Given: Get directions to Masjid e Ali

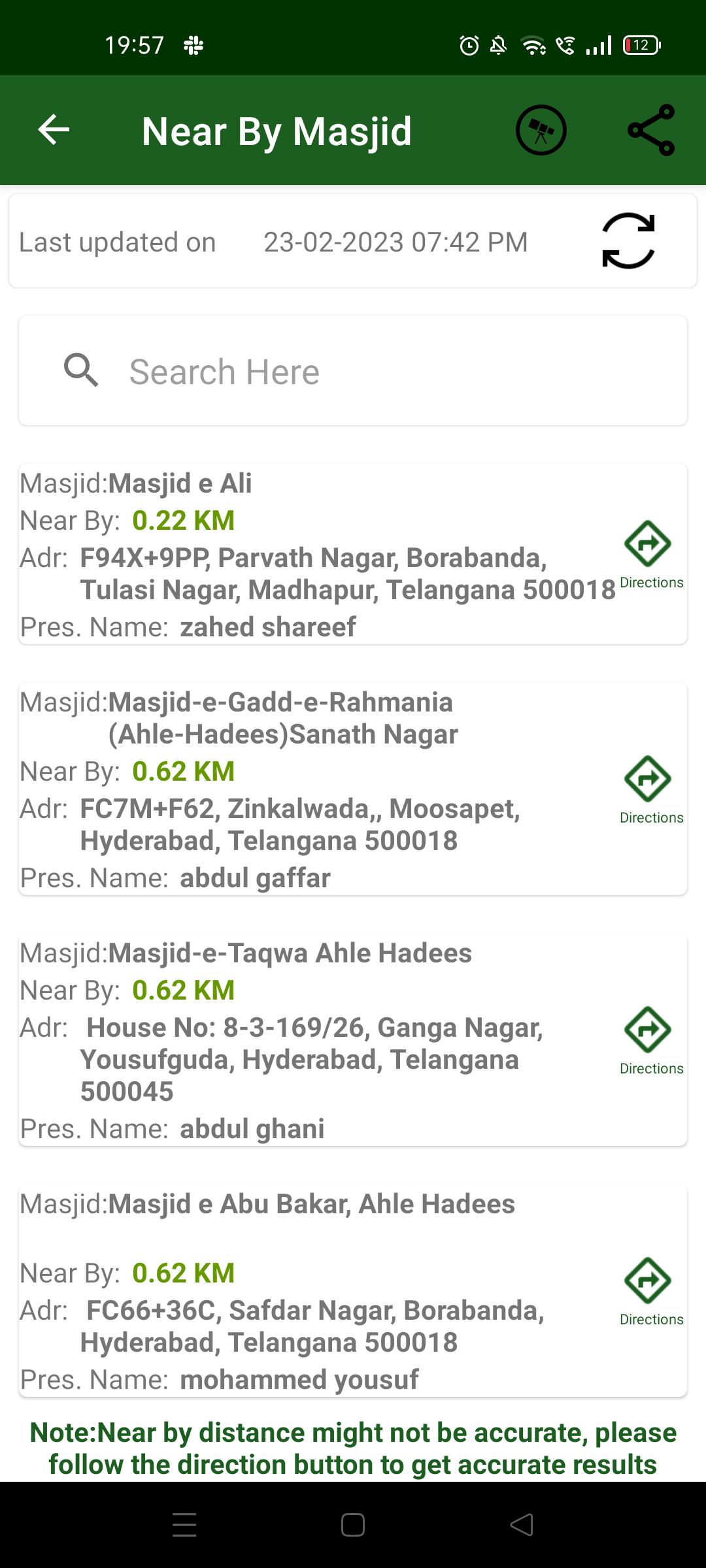Looking at the screenshot, I should (650, 555).
